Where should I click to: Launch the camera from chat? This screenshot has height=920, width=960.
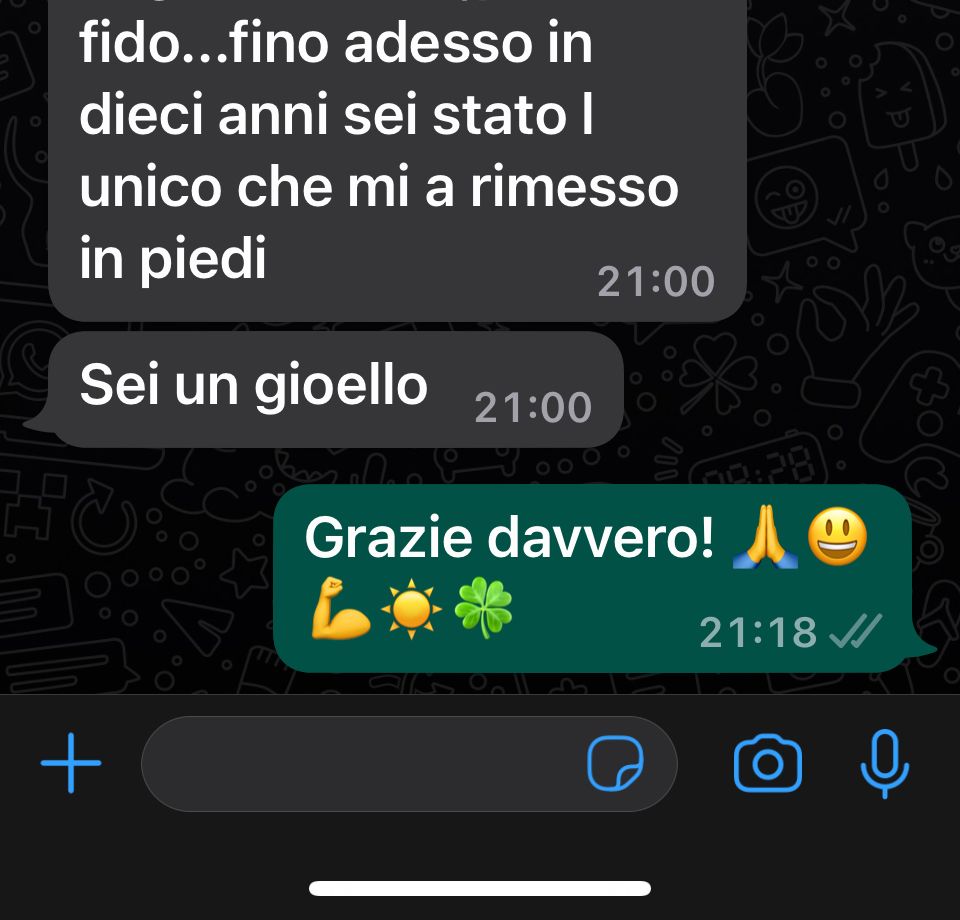[767, 764]
